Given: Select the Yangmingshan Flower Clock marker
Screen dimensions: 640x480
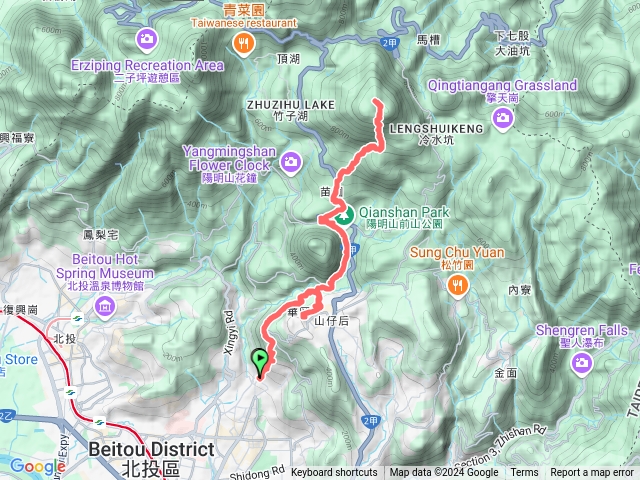Looking at the screenshot, I should point(291,160).
